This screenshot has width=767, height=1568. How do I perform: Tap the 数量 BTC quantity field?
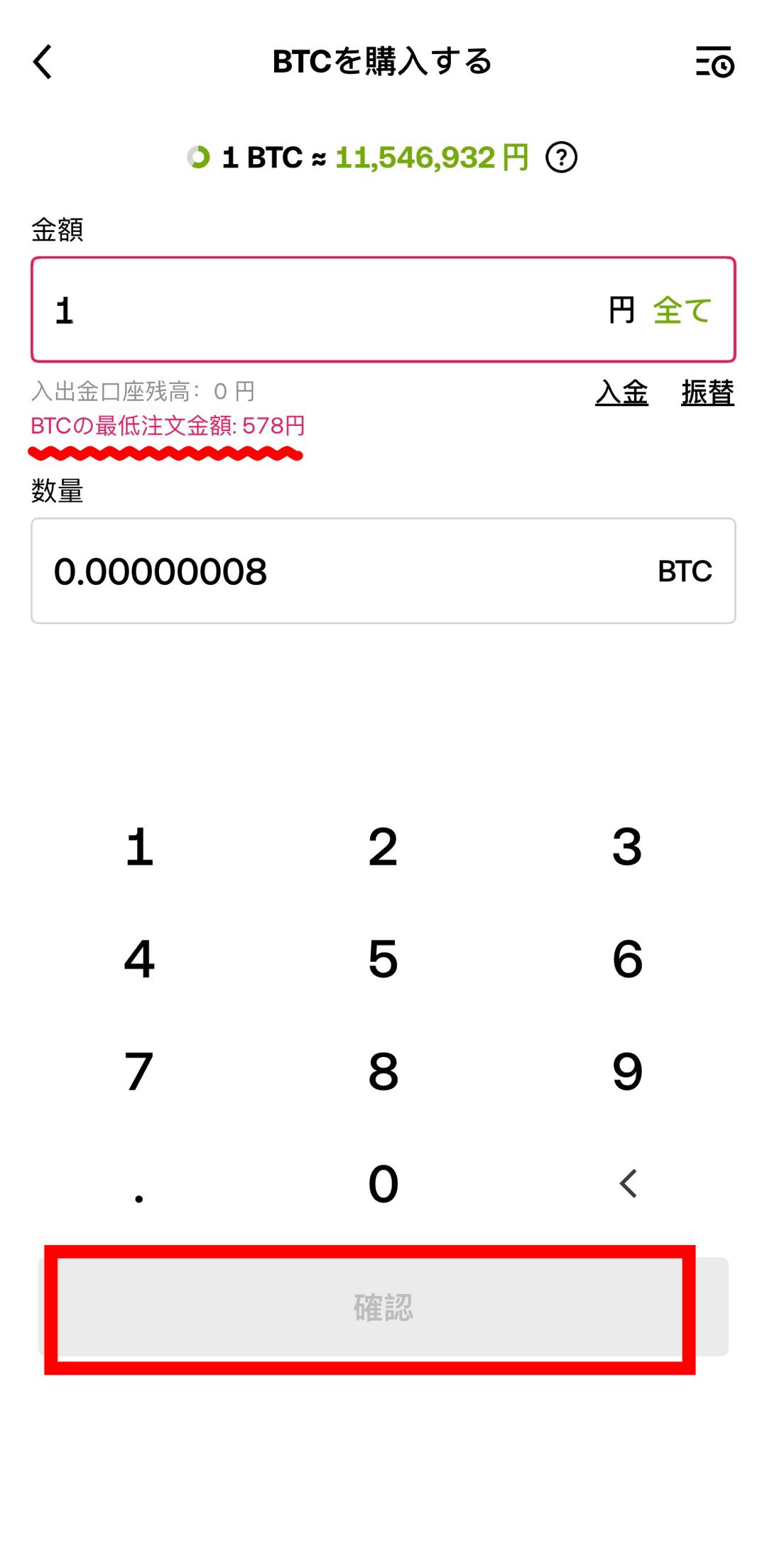tap(341, 571)
